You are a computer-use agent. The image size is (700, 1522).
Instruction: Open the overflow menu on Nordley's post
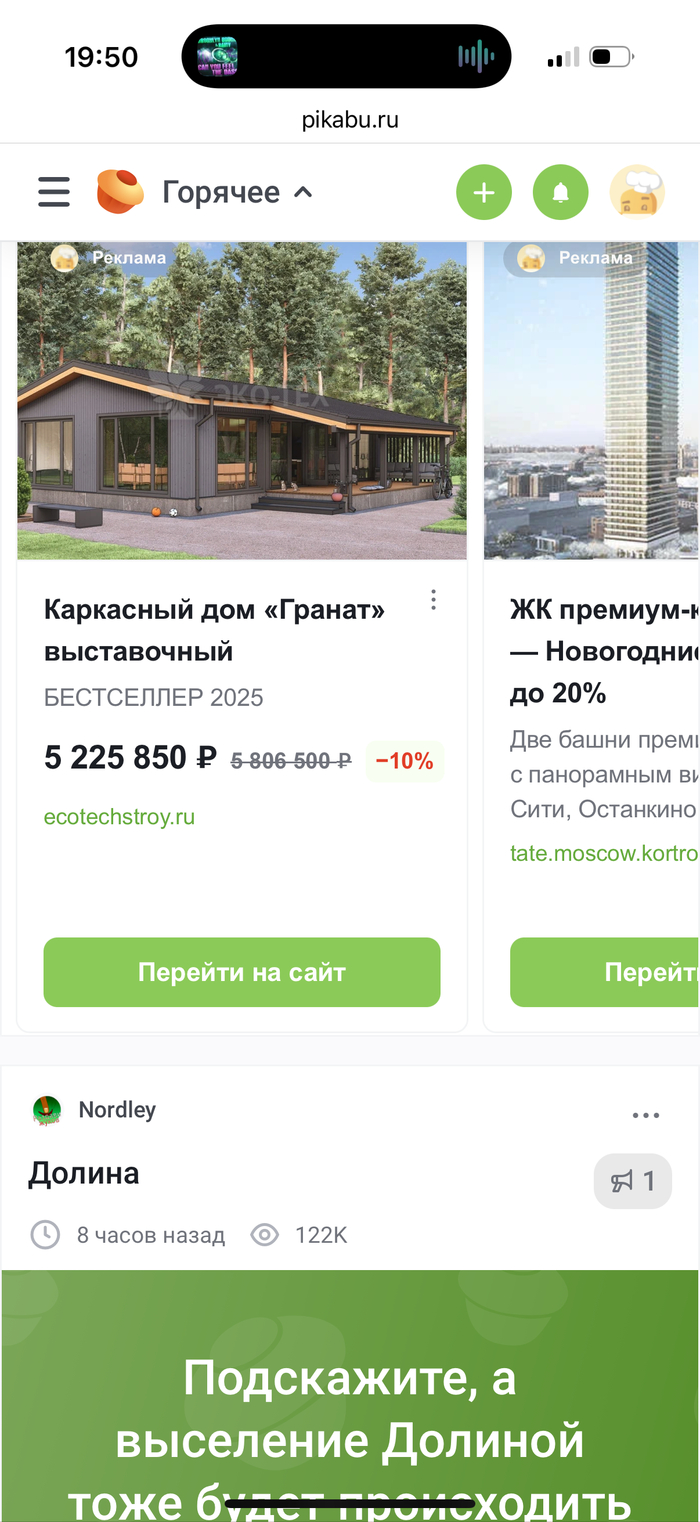click(645, 1115)
